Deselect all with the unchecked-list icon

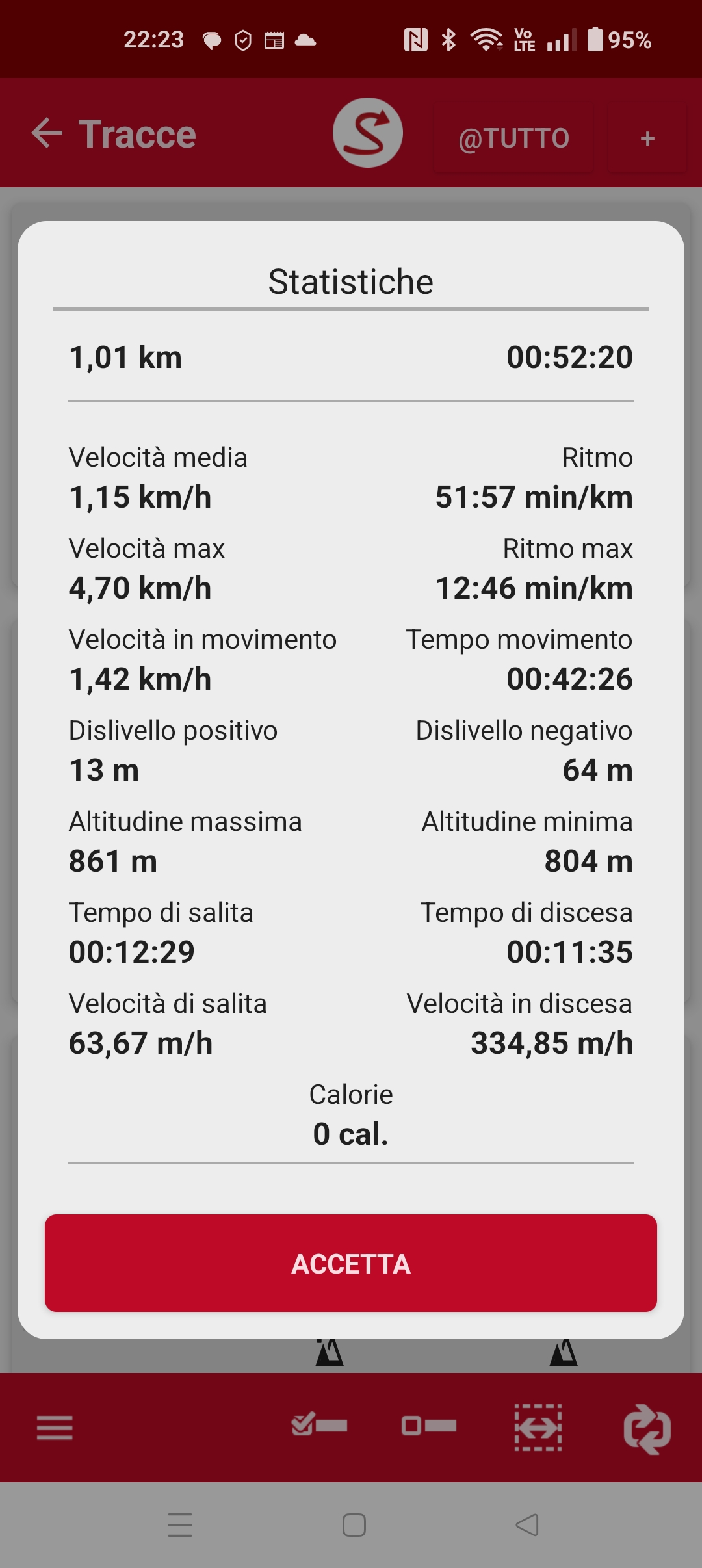click(429, 1426)
